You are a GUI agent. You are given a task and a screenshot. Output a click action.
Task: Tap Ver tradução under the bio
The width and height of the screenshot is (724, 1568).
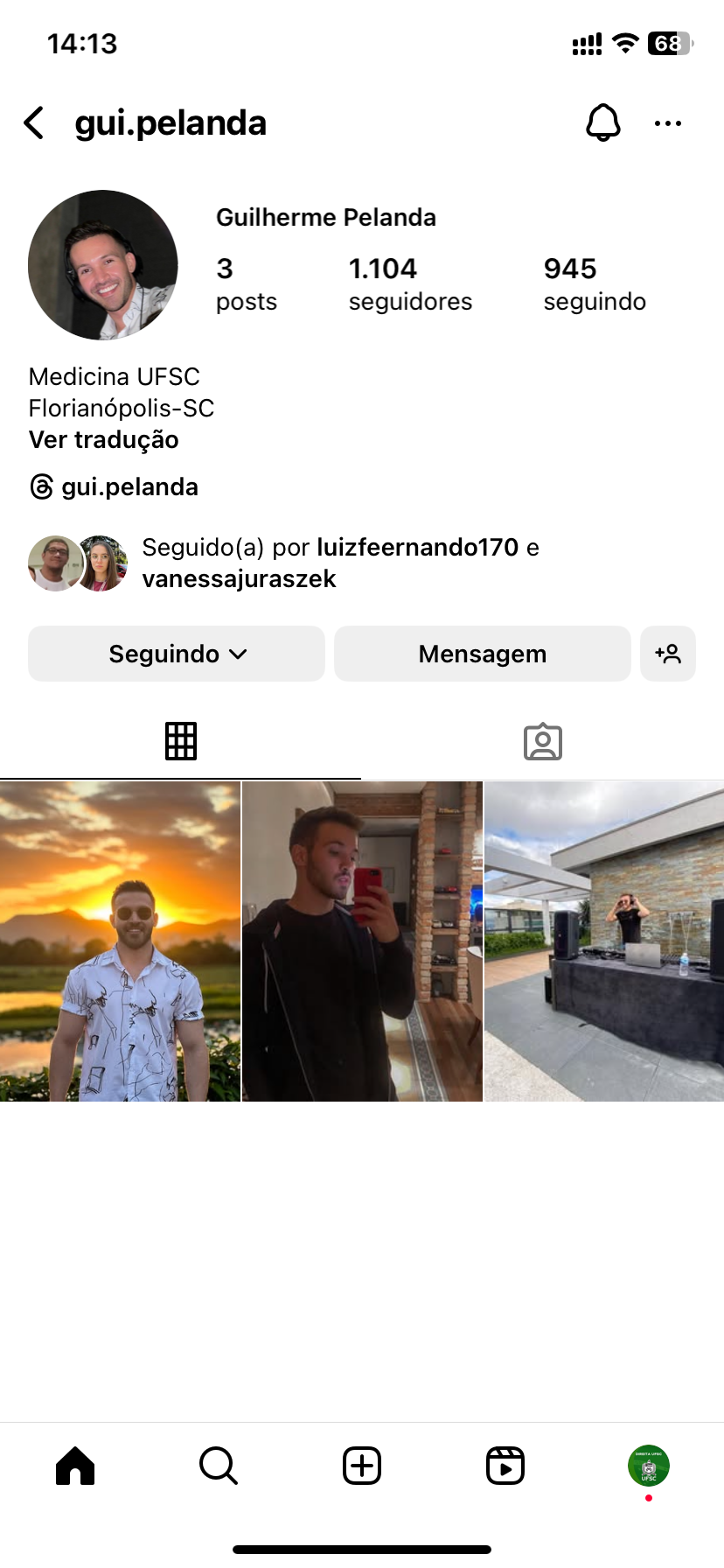[103, 439]
